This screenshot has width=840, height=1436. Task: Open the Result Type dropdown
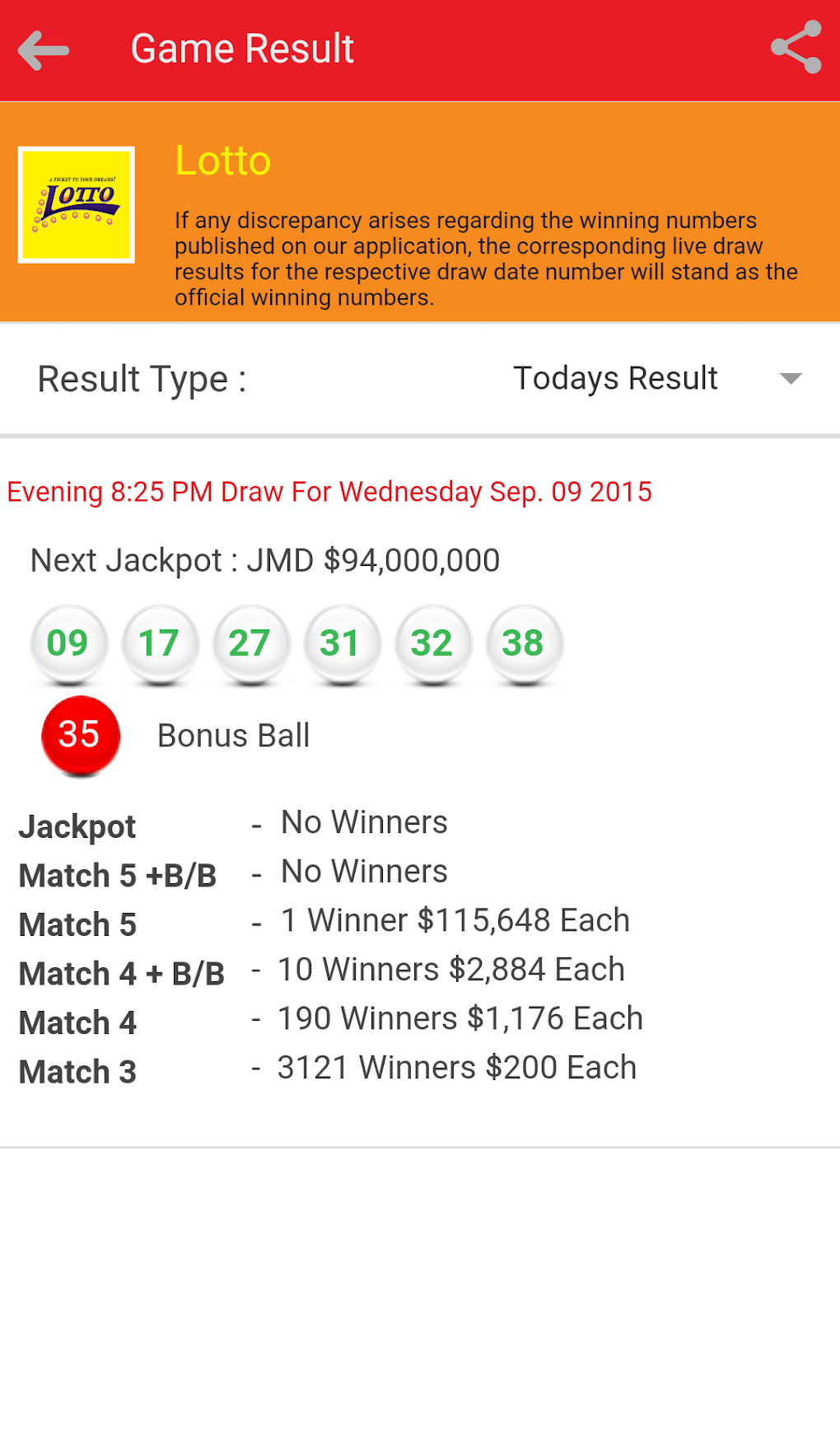[x=656, y=379]
